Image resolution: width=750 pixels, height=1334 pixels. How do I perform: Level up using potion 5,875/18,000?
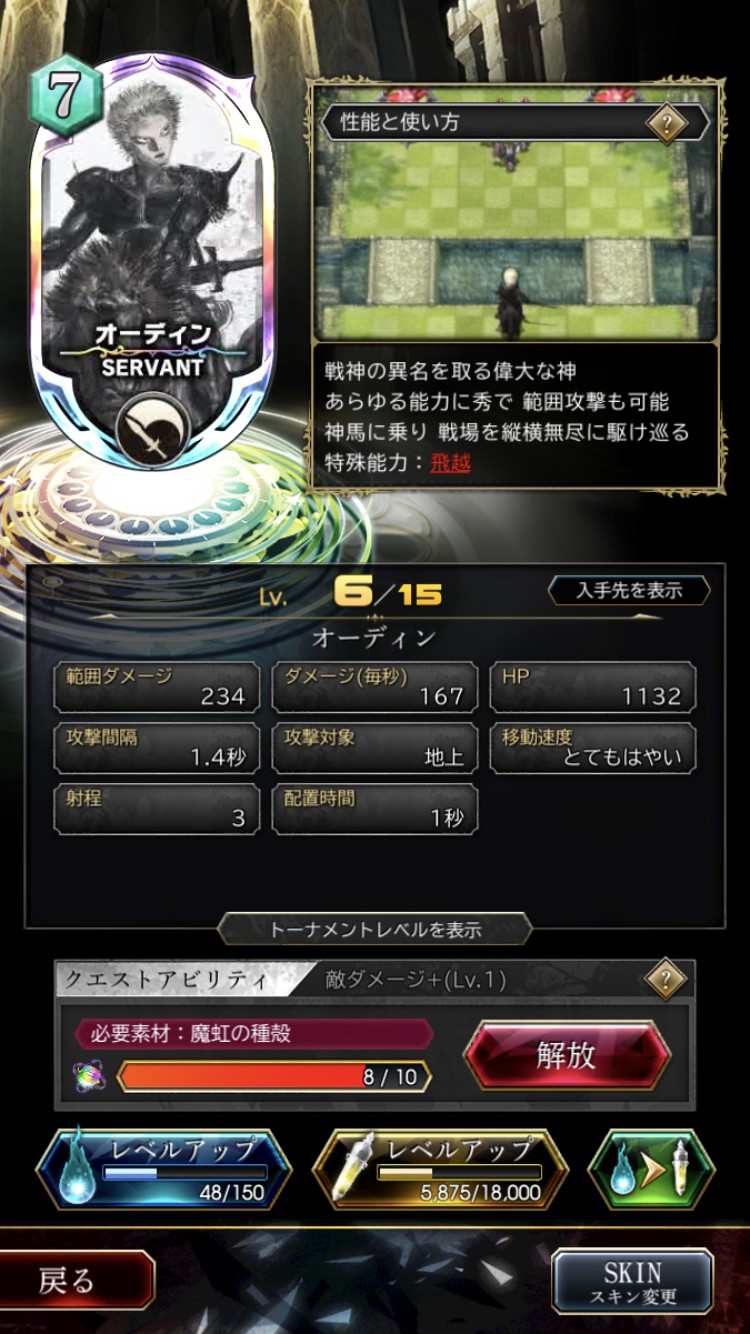point(440,1170)
